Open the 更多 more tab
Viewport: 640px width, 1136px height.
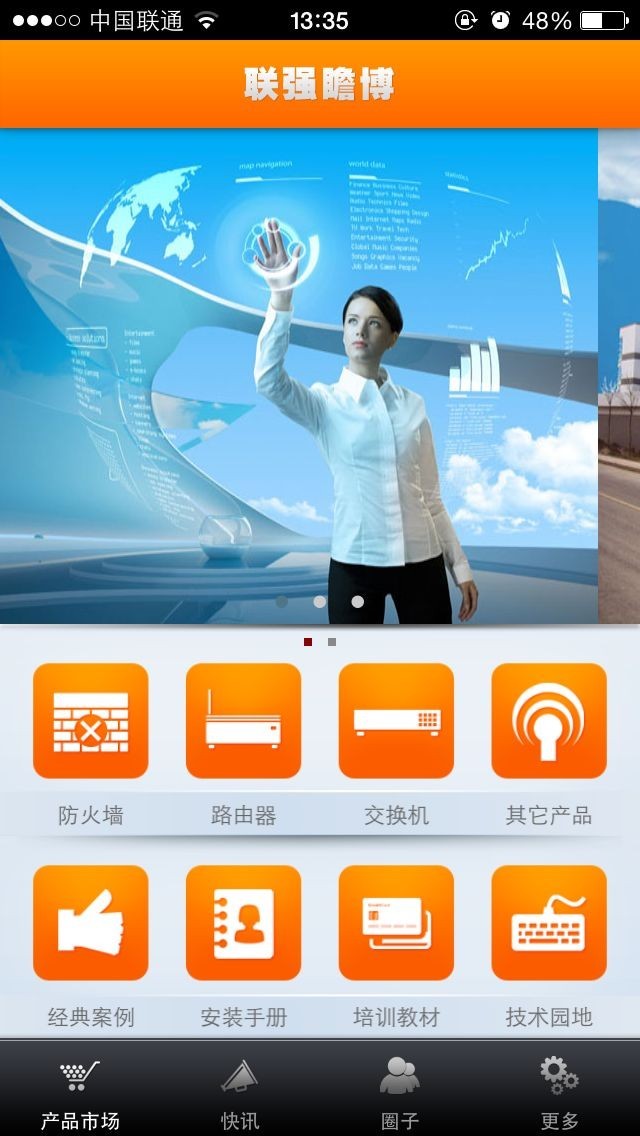pos(560,1089)
